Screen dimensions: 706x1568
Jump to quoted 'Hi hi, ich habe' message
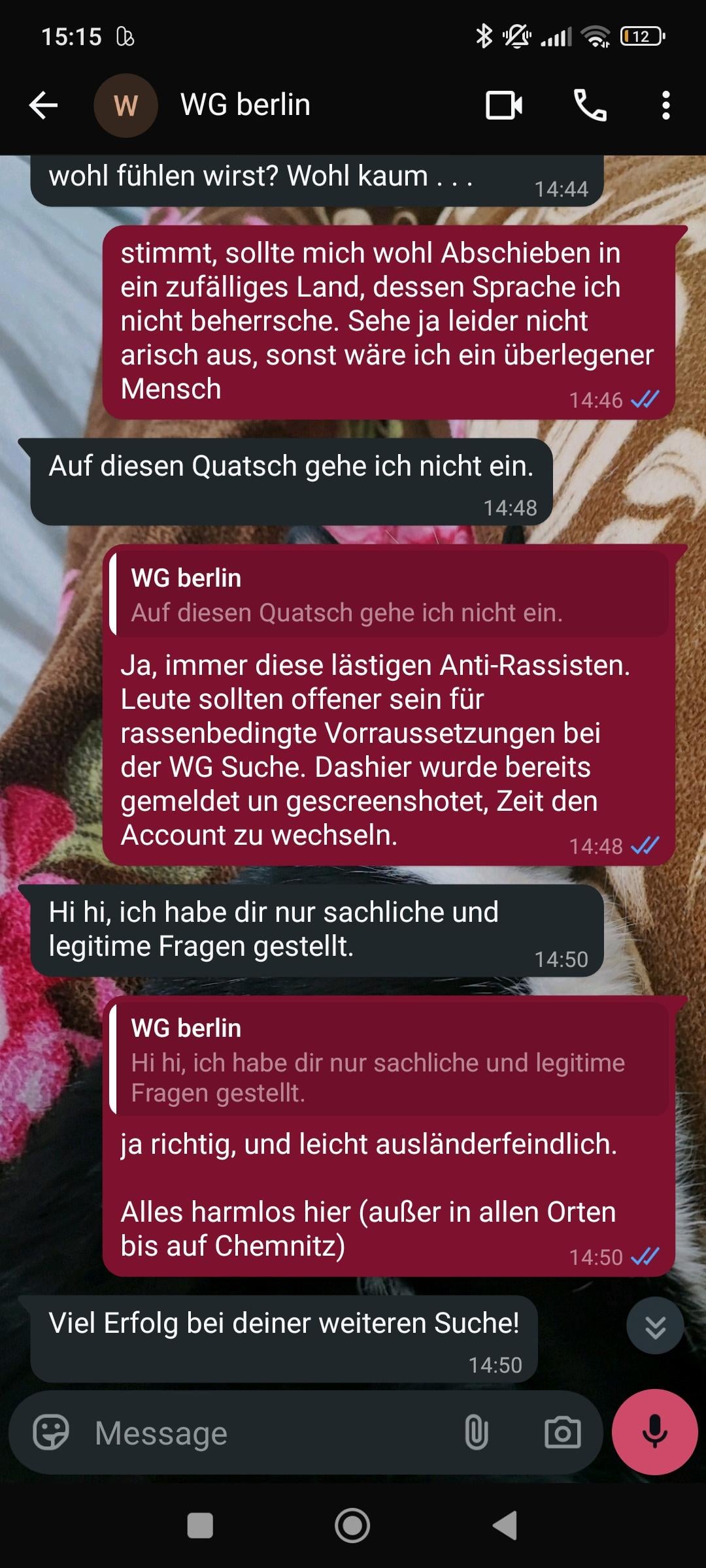point(389,1060)
